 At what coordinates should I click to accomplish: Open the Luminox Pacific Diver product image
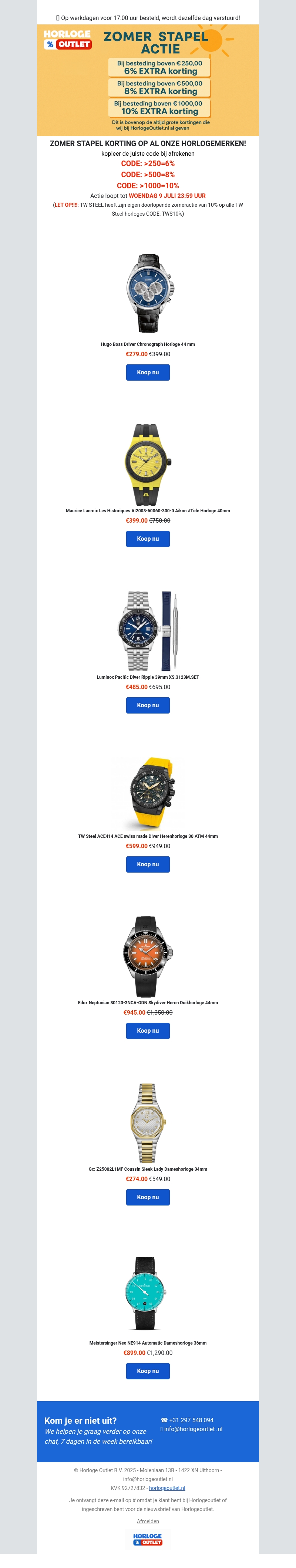tap(147, 631)
